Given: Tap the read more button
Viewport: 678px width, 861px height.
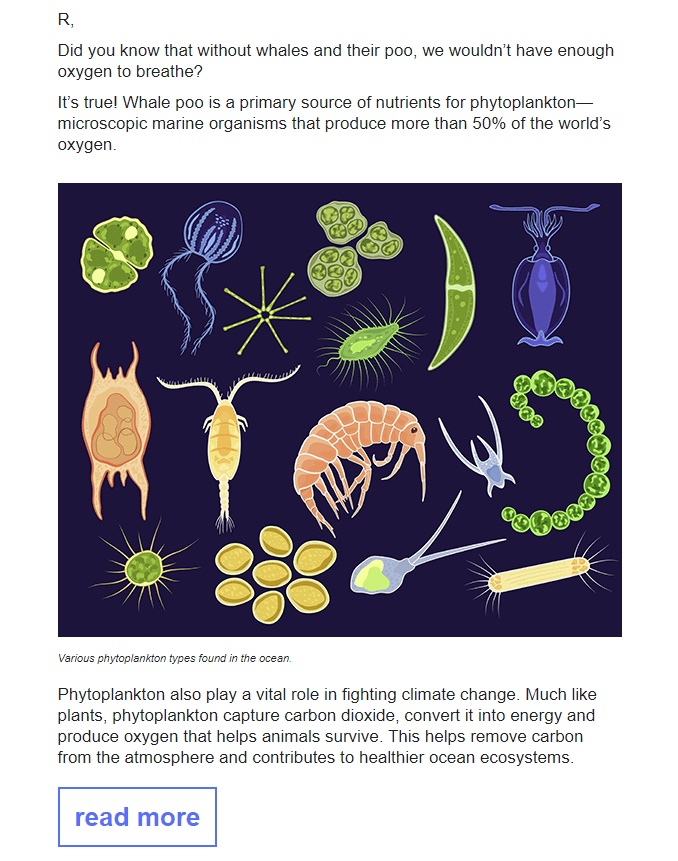Looking at the screenshot, I should pyautogui.click(x=137, y=817).
